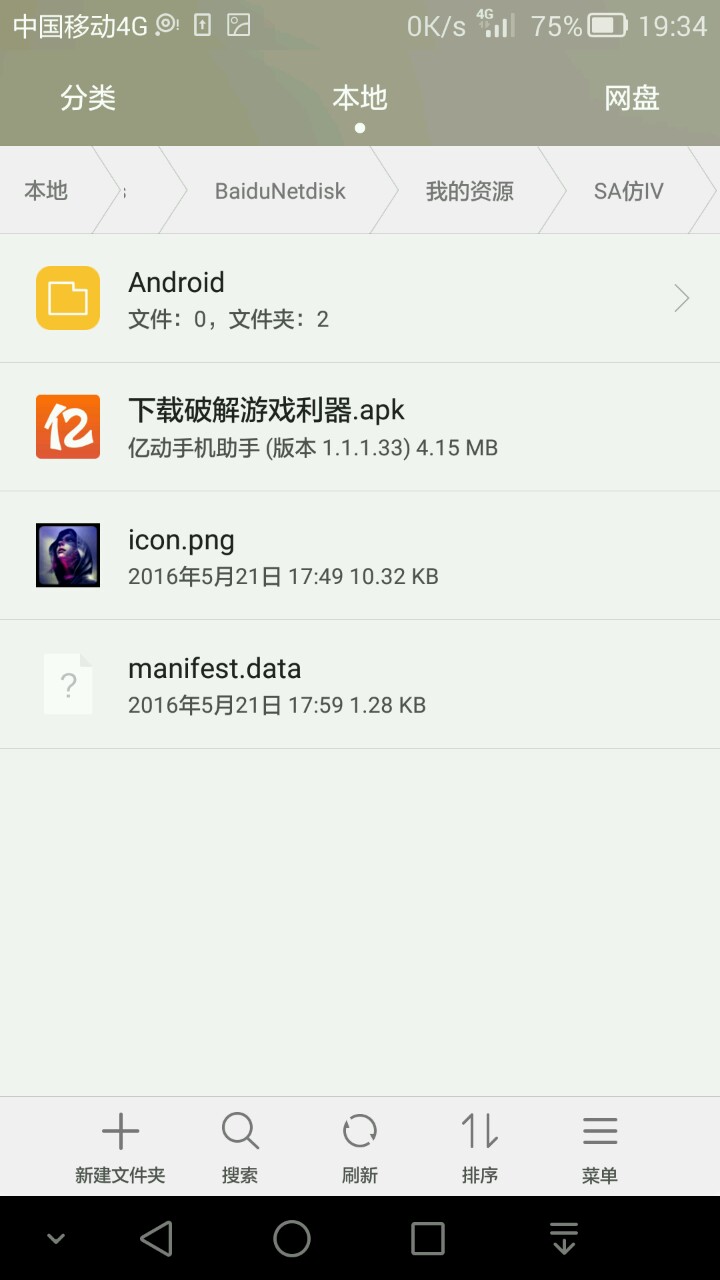The height and width of the screenshot is (1280, 720).
Task: Jump to BaiduNetdisk folder in breadcrumb
Action: pyautogui.click(x=280, y=191)
